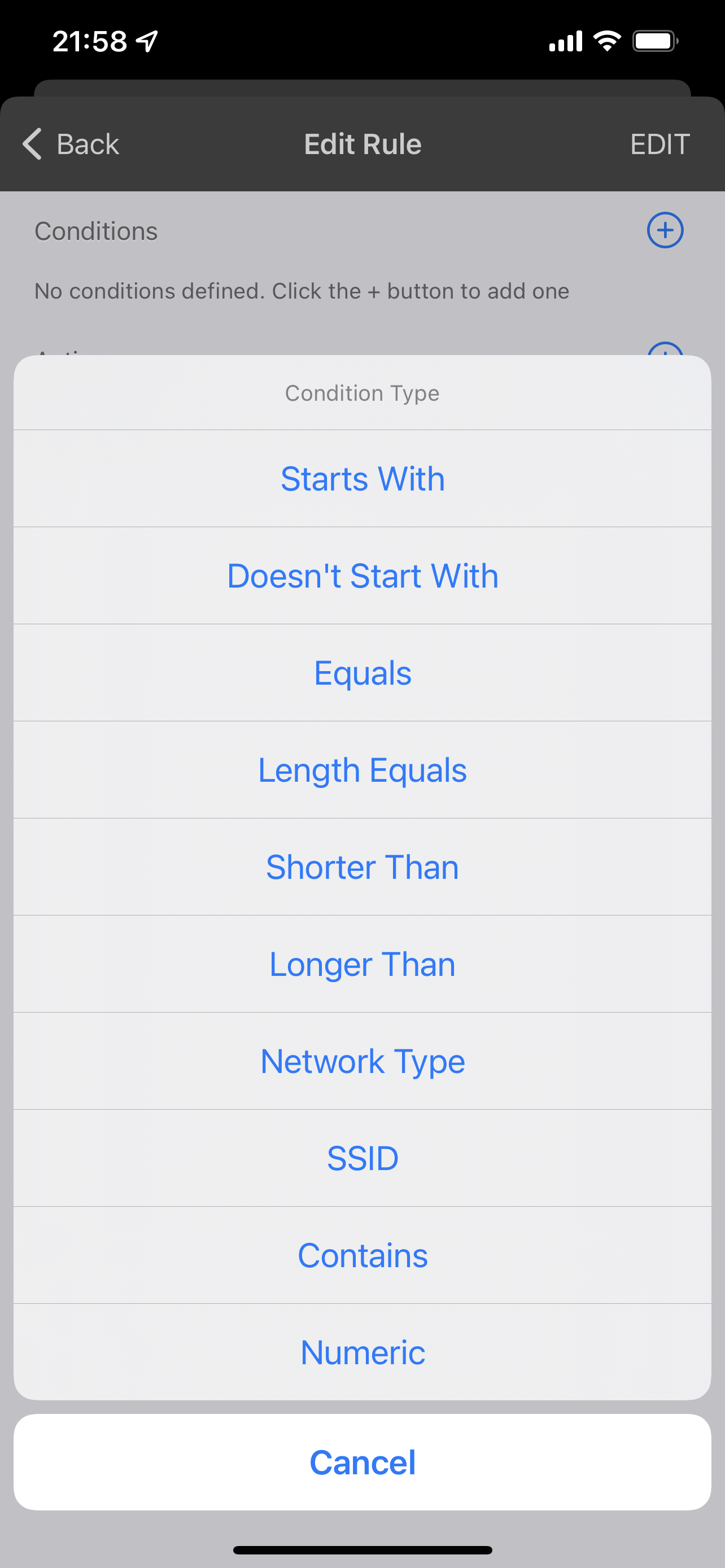Pick Network Type as condition
Image resolution: width=725 pixels, height=1568 pixels.
point(362,1061)
